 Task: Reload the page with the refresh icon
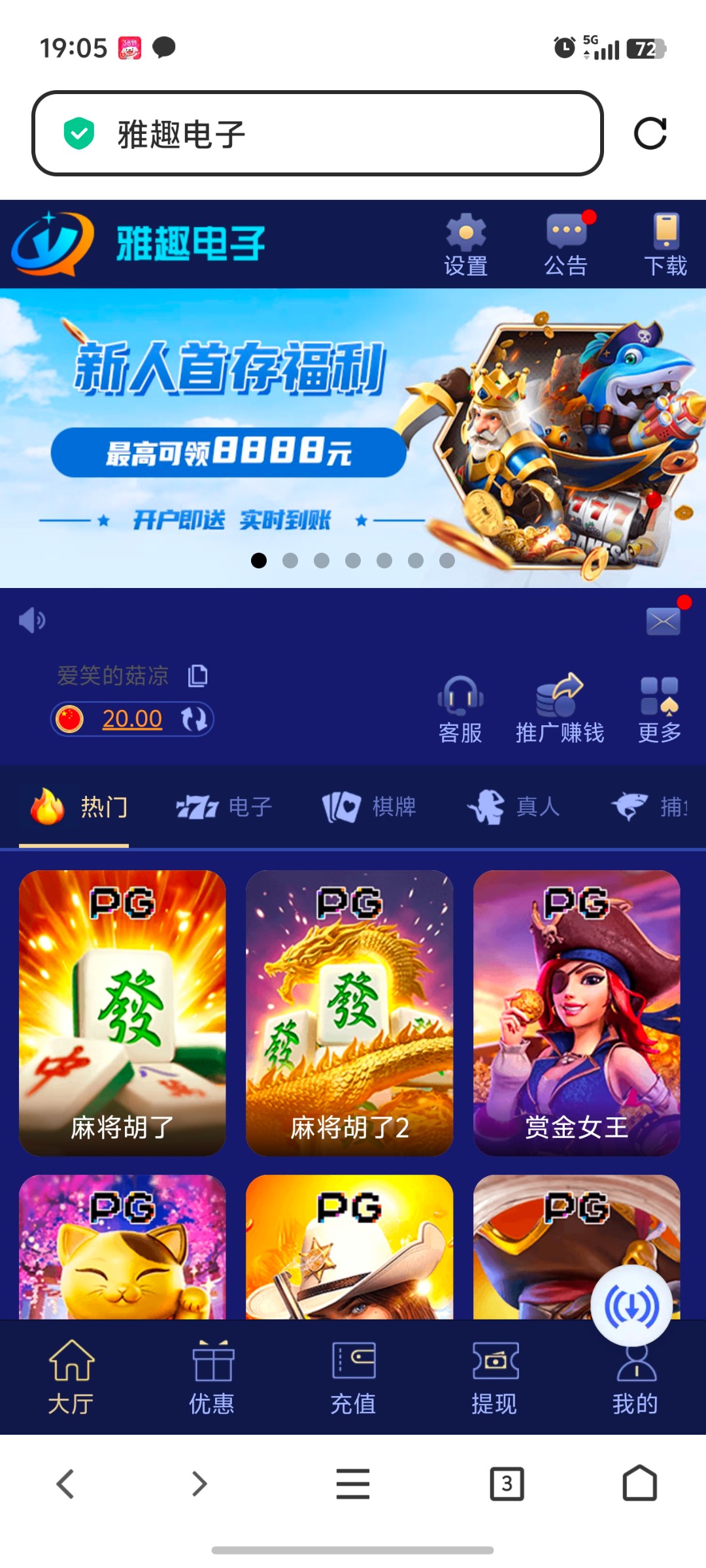click(650, 134)
